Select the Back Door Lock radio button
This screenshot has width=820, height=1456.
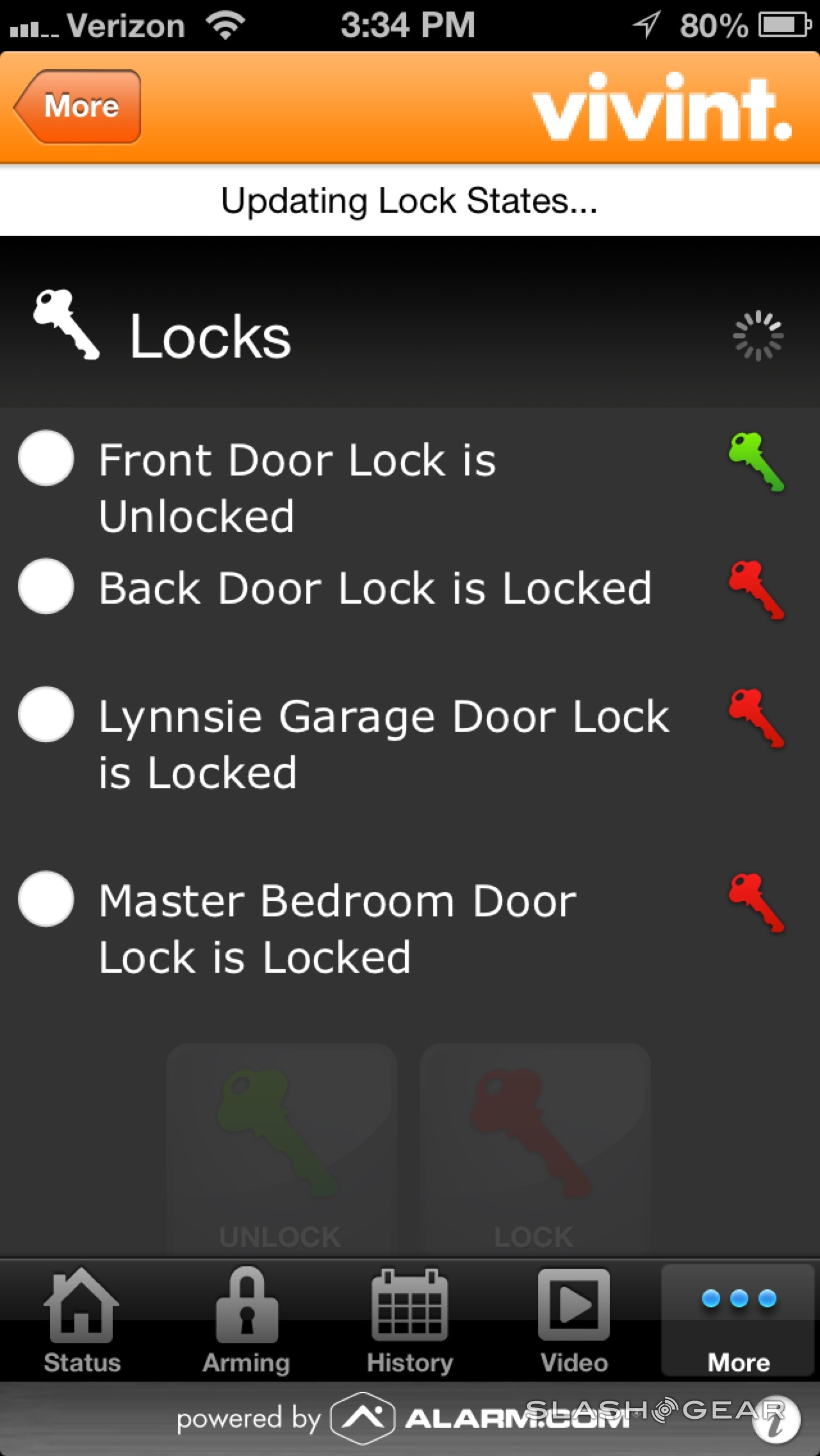click(x=46, y=586)
